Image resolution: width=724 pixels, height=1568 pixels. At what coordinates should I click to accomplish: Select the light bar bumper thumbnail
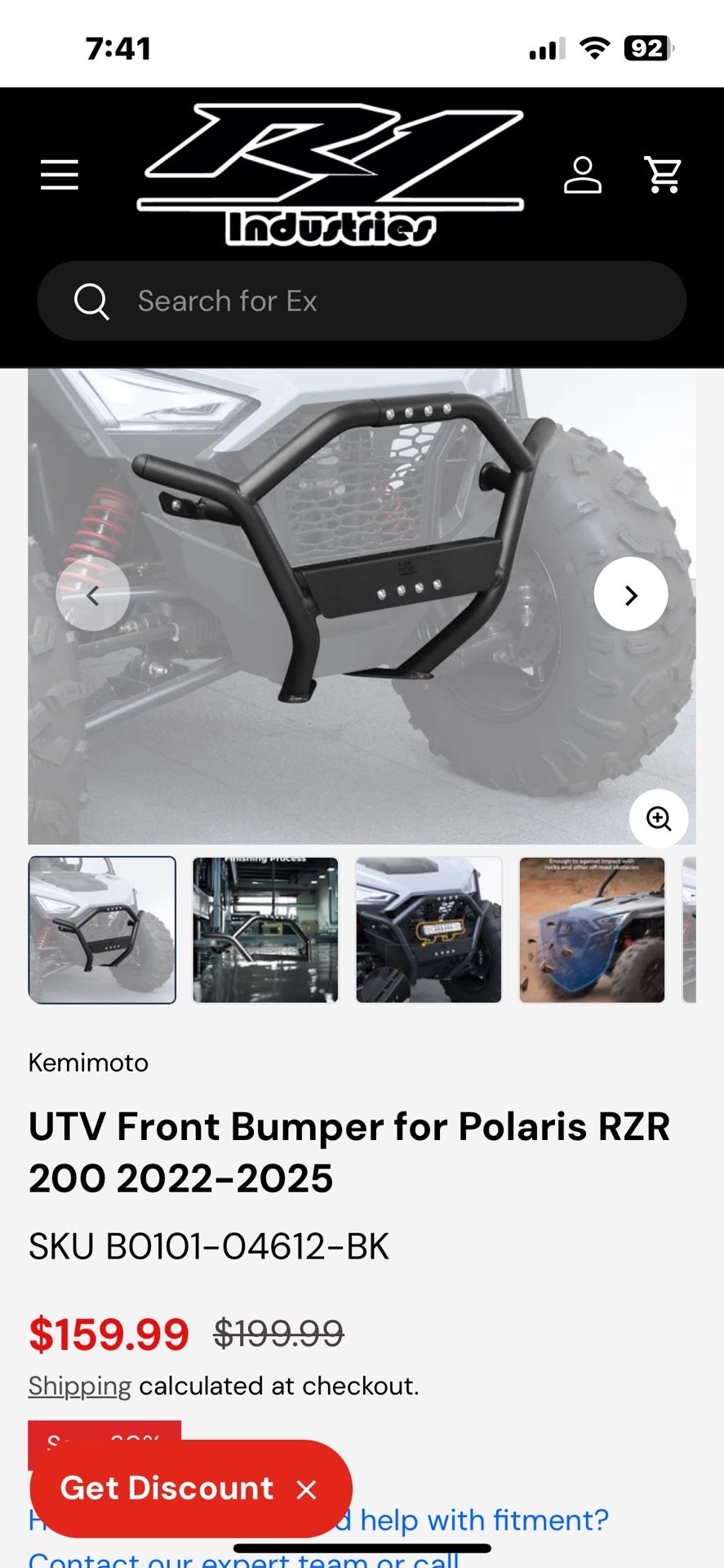pos(429,929)
